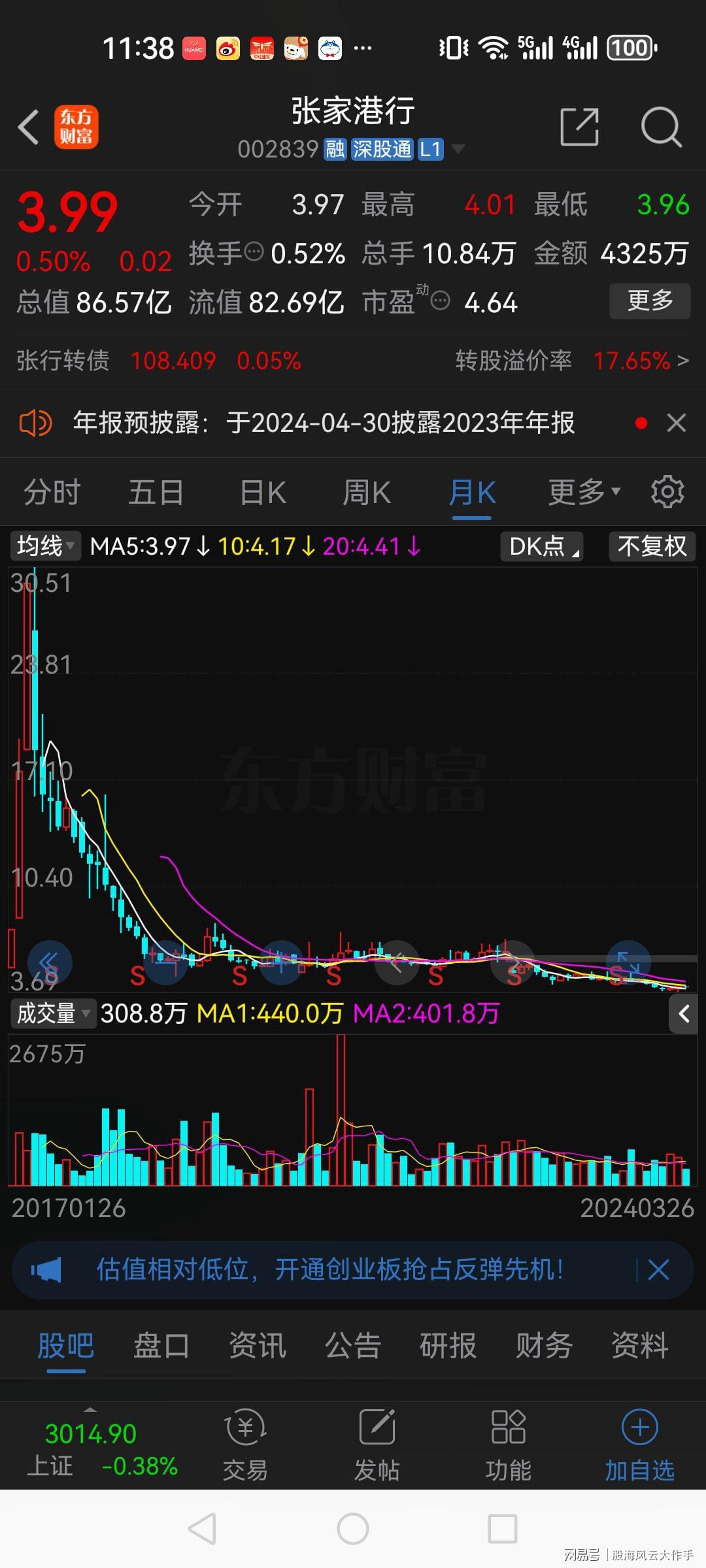
Task: Open 张行转债 convertible bond row
Action: click(353, 361)
